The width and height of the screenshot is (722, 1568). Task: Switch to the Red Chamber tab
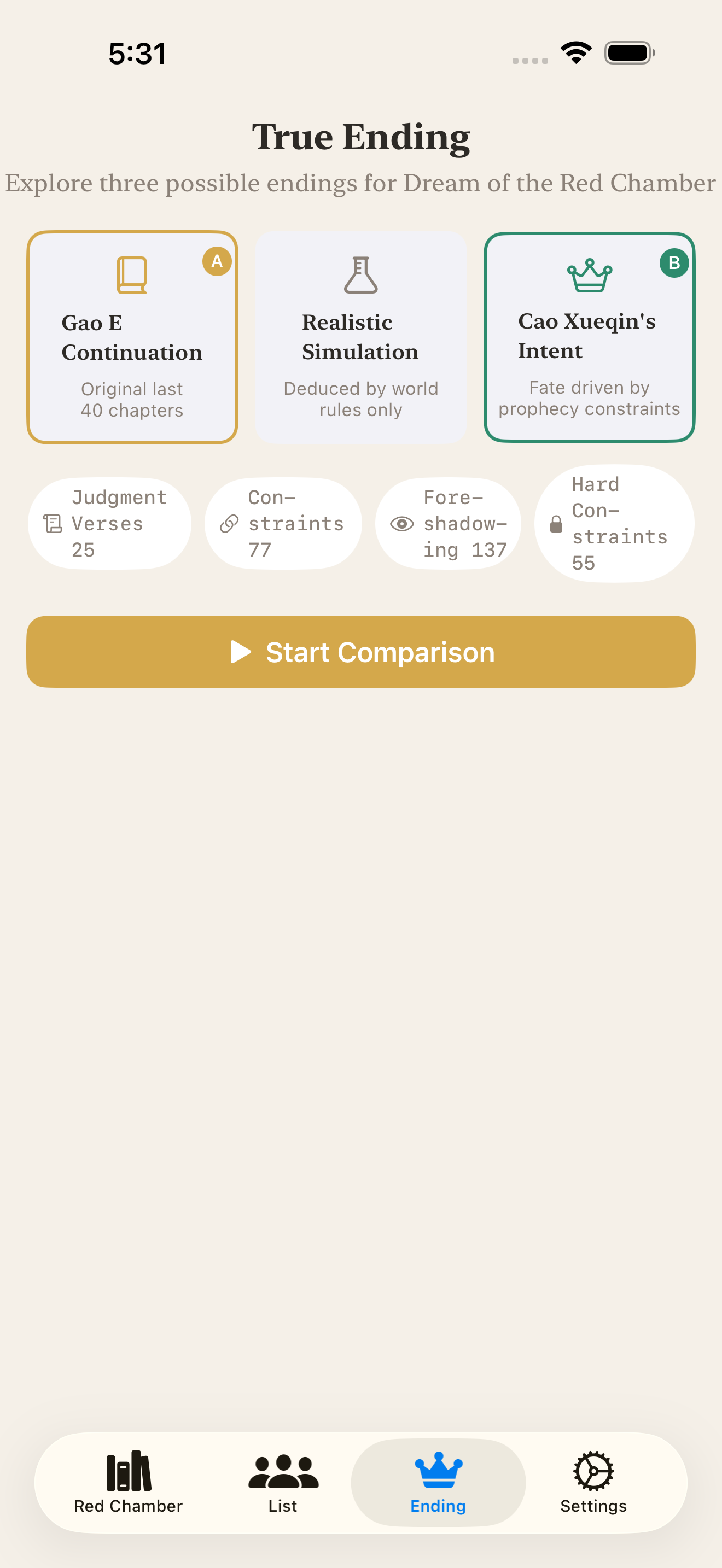(129, 1482)
